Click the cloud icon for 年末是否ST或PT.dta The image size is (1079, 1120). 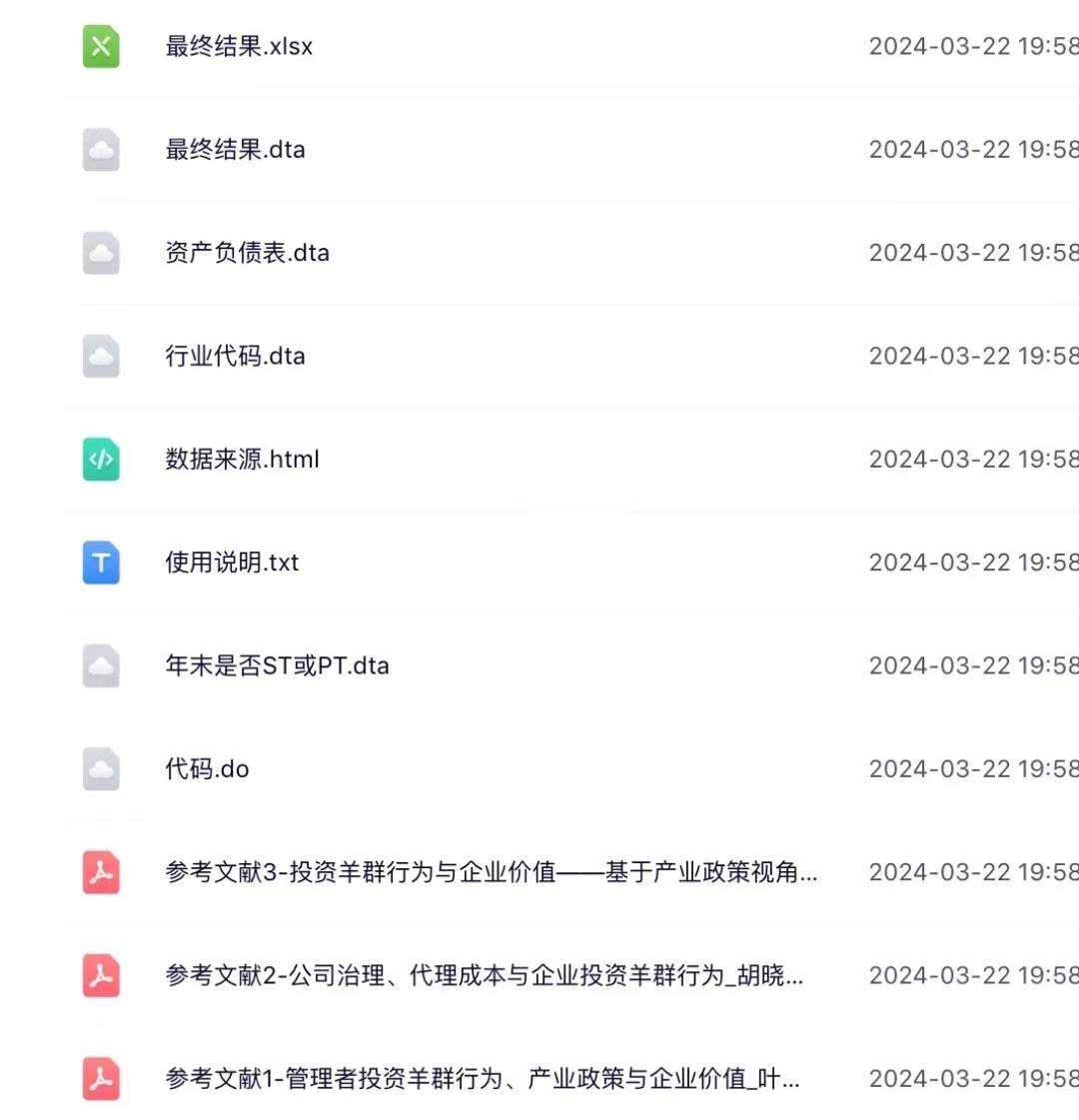click(100, 666)
